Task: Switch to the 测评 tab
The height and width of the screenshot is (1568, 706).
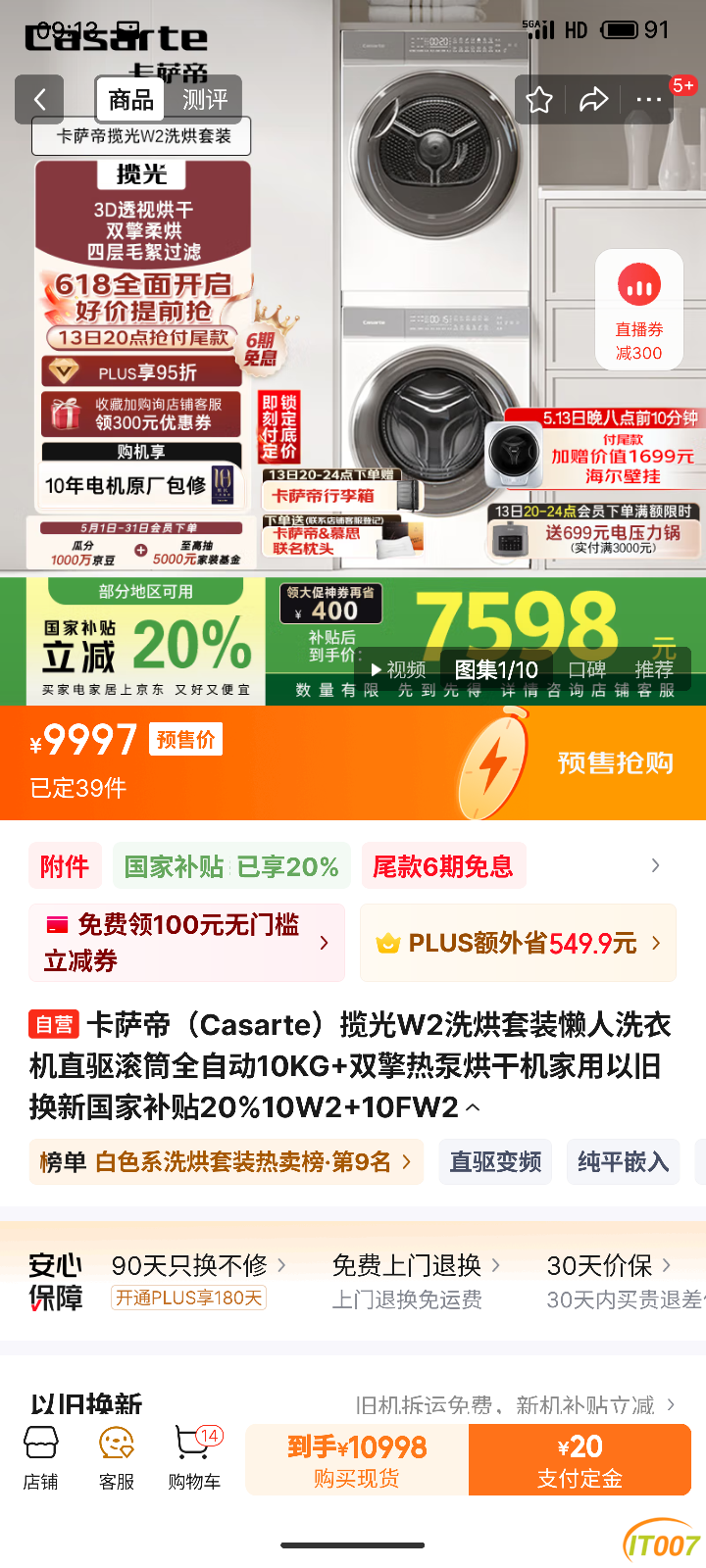Action: click(205, 100)
